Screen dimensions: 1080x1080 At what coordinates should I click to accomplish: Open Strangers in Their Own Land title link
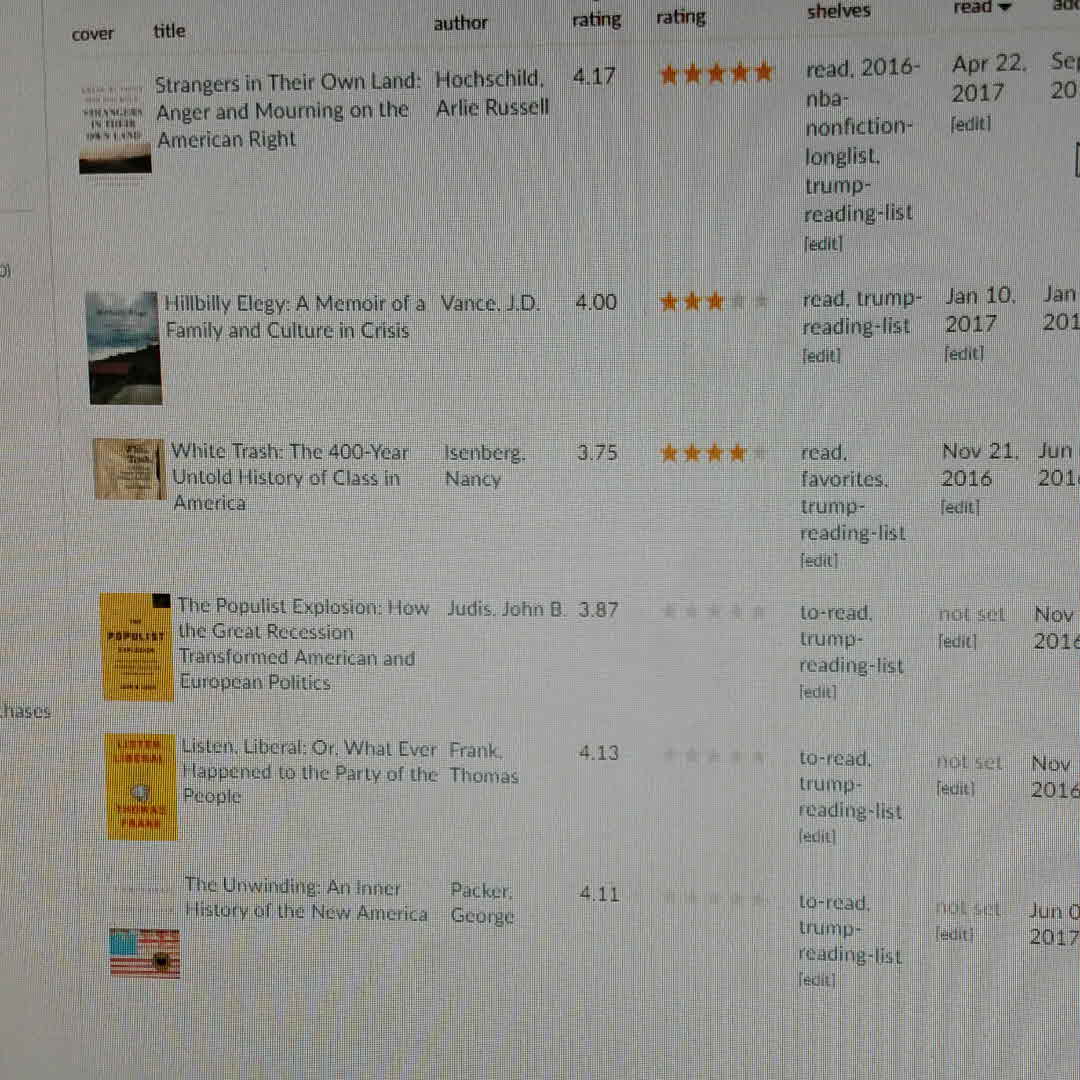pos(288,84)
